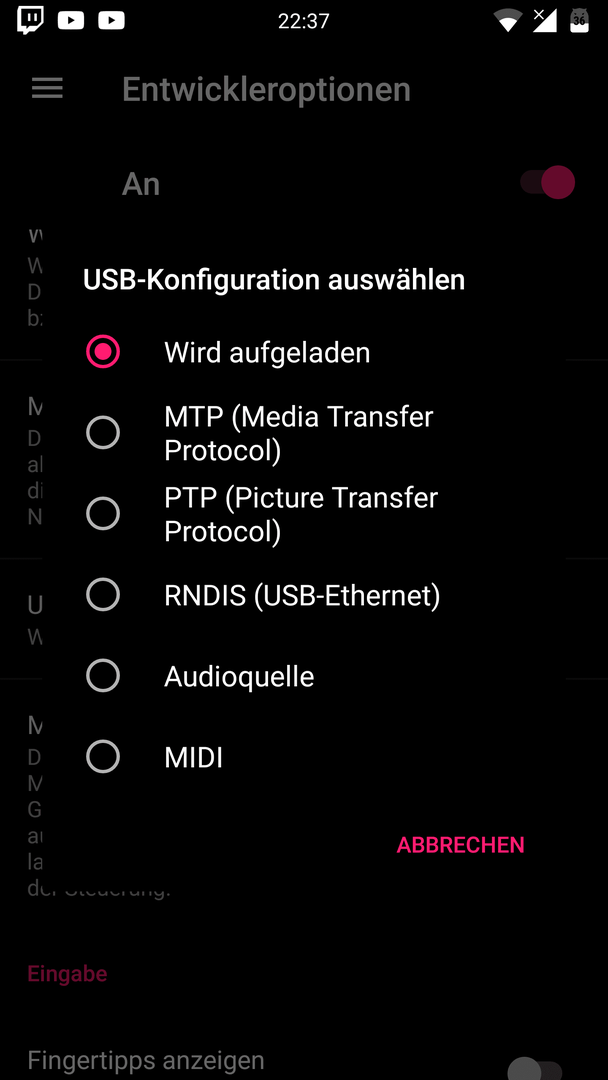This screenshot has width=608, height=1080.
Task: Tap ABBRECHEN to cancel the dialog
Action: click(x=461, y=845)
